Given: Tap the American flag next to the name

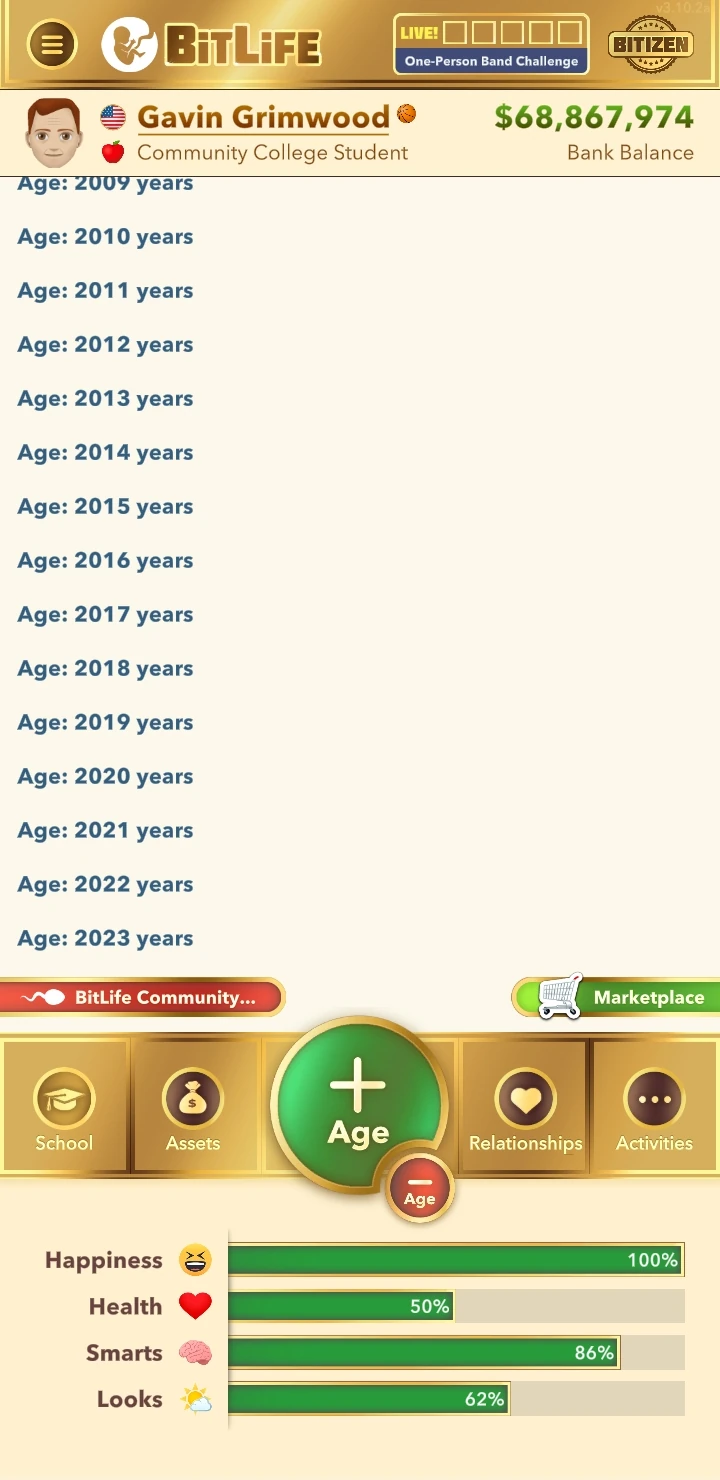Looking at the screenshot, I should [113, 115].
